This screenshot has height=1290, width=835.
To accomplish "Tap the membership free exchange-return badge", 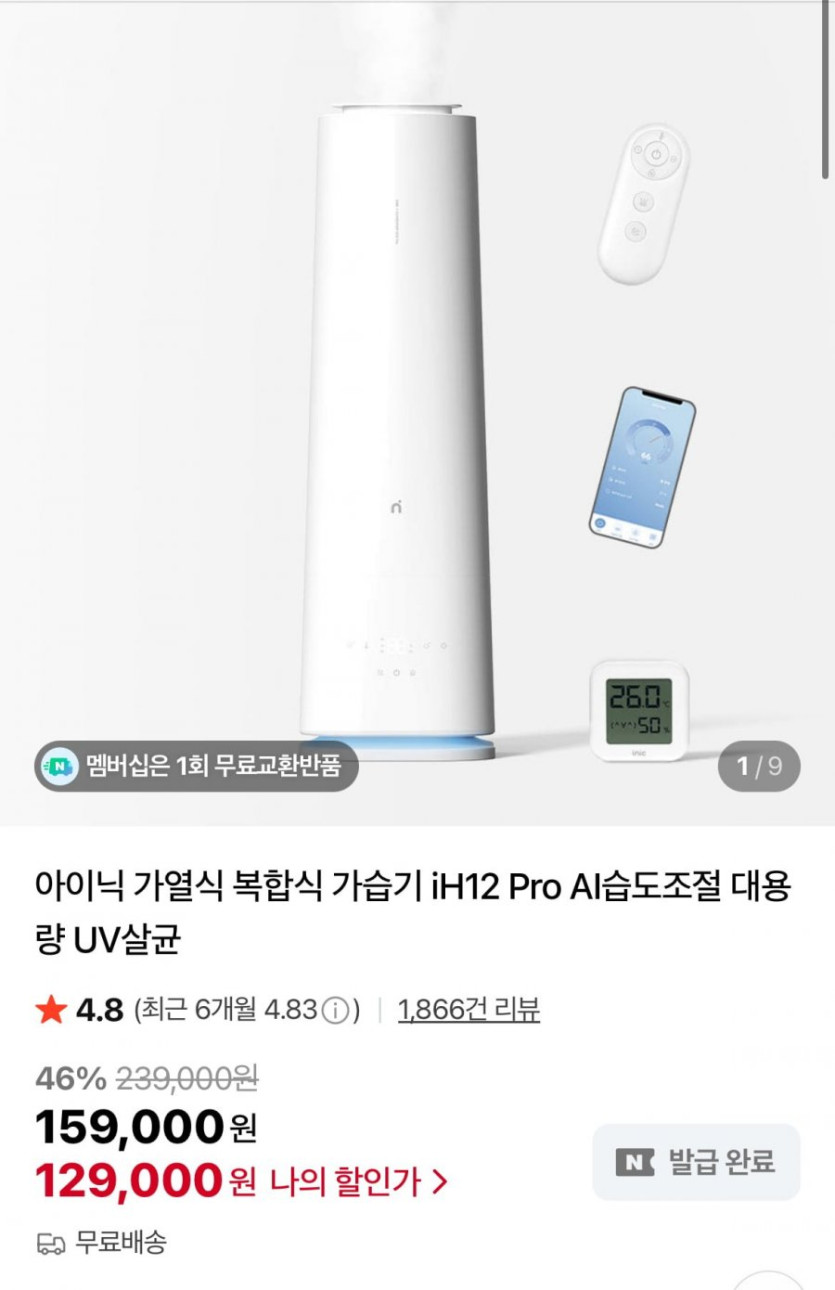I will (197, 767).
